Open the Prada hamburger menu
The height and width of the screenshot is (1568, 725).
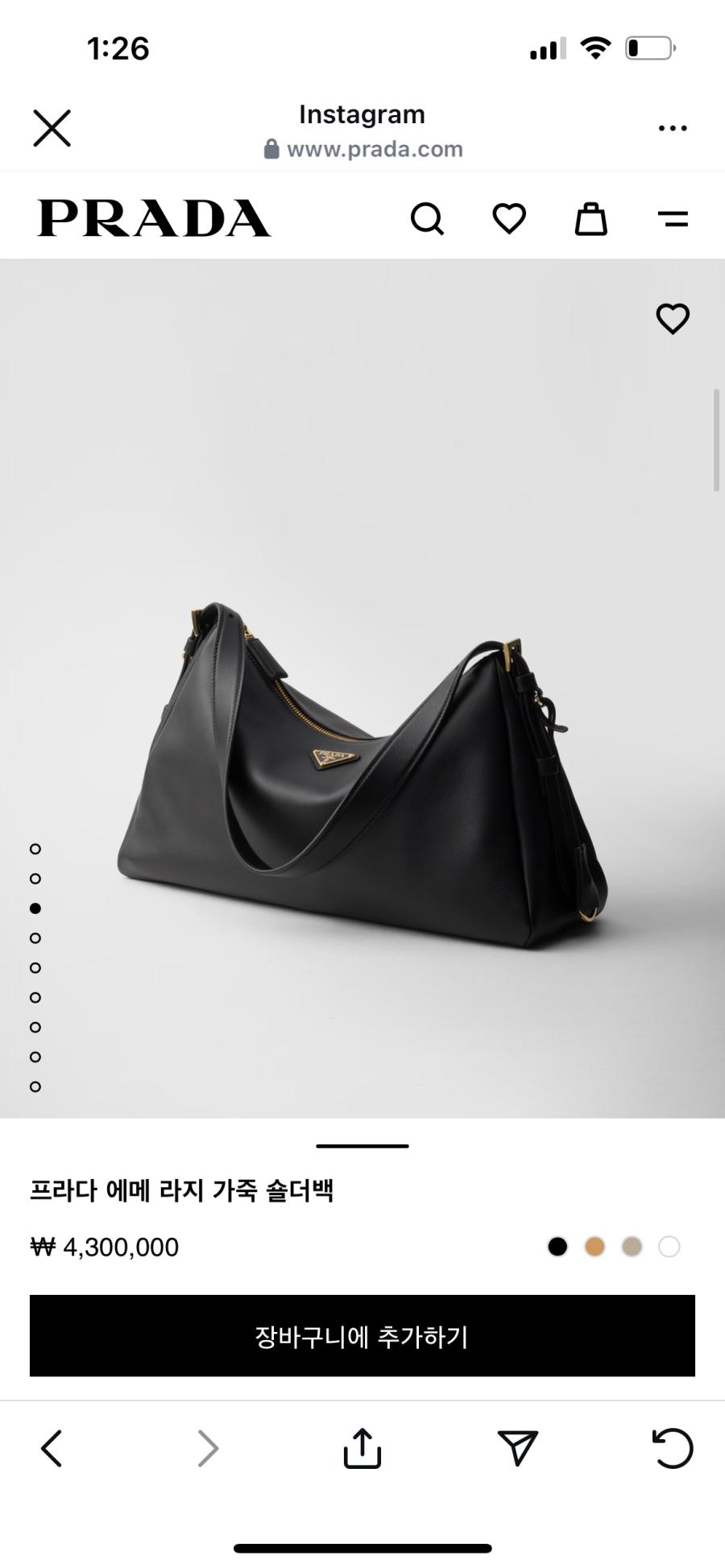(673, 218)
